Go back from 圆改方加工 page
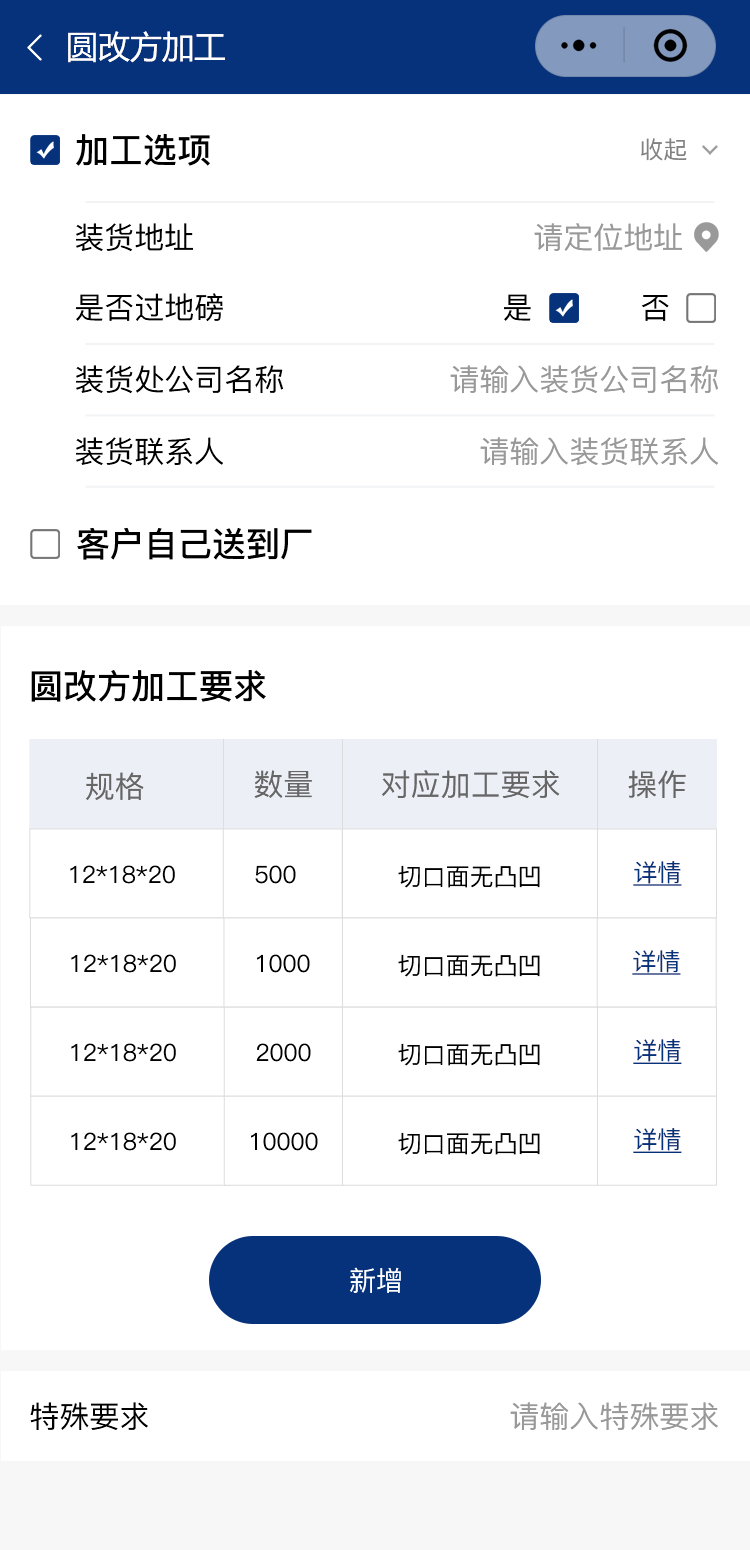This screenshot has width=750, height=1550. [x=36, y=48]
